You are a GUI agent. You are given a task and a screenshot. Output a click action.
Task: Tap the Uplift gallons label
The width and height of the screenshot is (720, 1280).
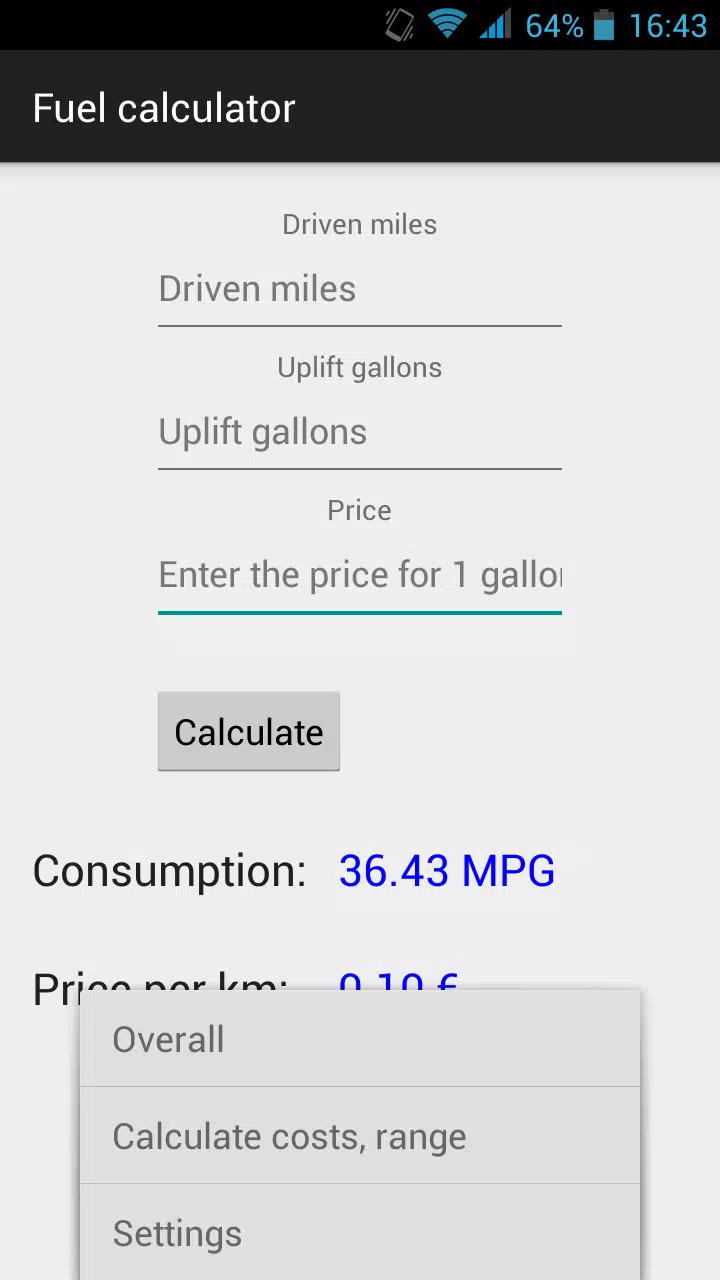pyautogui.click(x=359, y=367)
